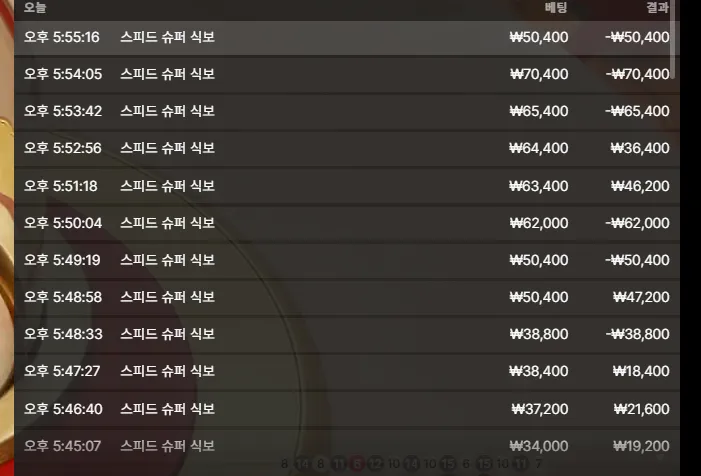Open the 오후 5:46:40 round entry
The height and width of the screenshot is (476, 701).
click(347, 409)
